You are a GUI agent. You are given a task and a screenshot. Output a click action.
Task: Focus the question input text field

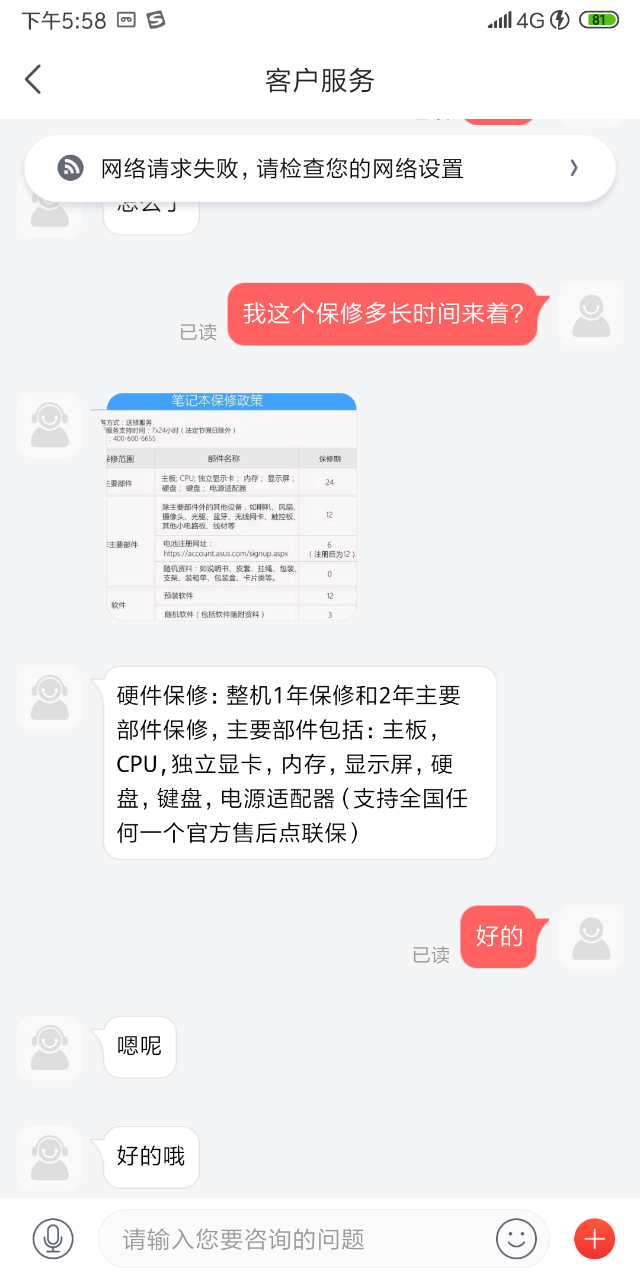(300, 1239)
